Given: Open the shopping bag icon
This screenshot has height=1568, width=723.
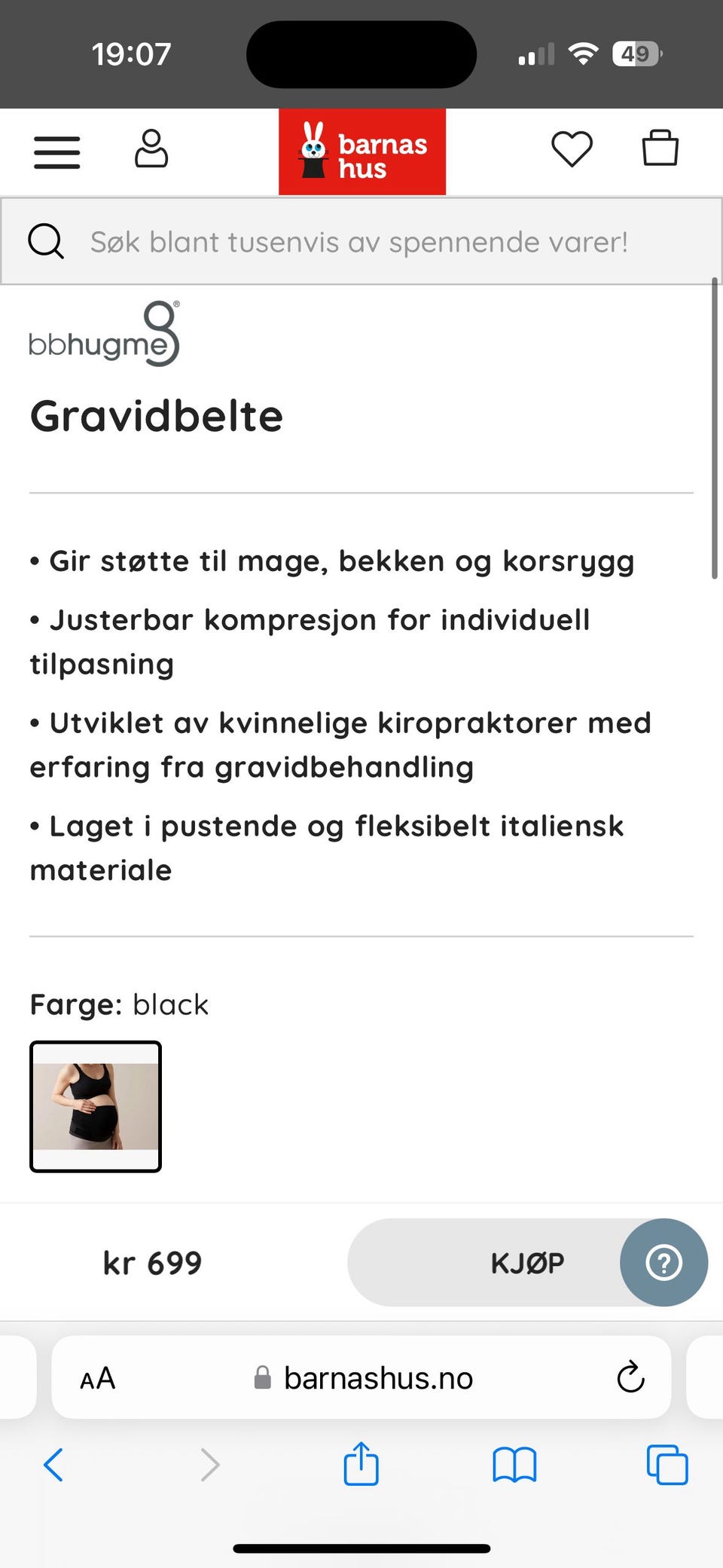Looking at the screenshot, I should point(660,148).
